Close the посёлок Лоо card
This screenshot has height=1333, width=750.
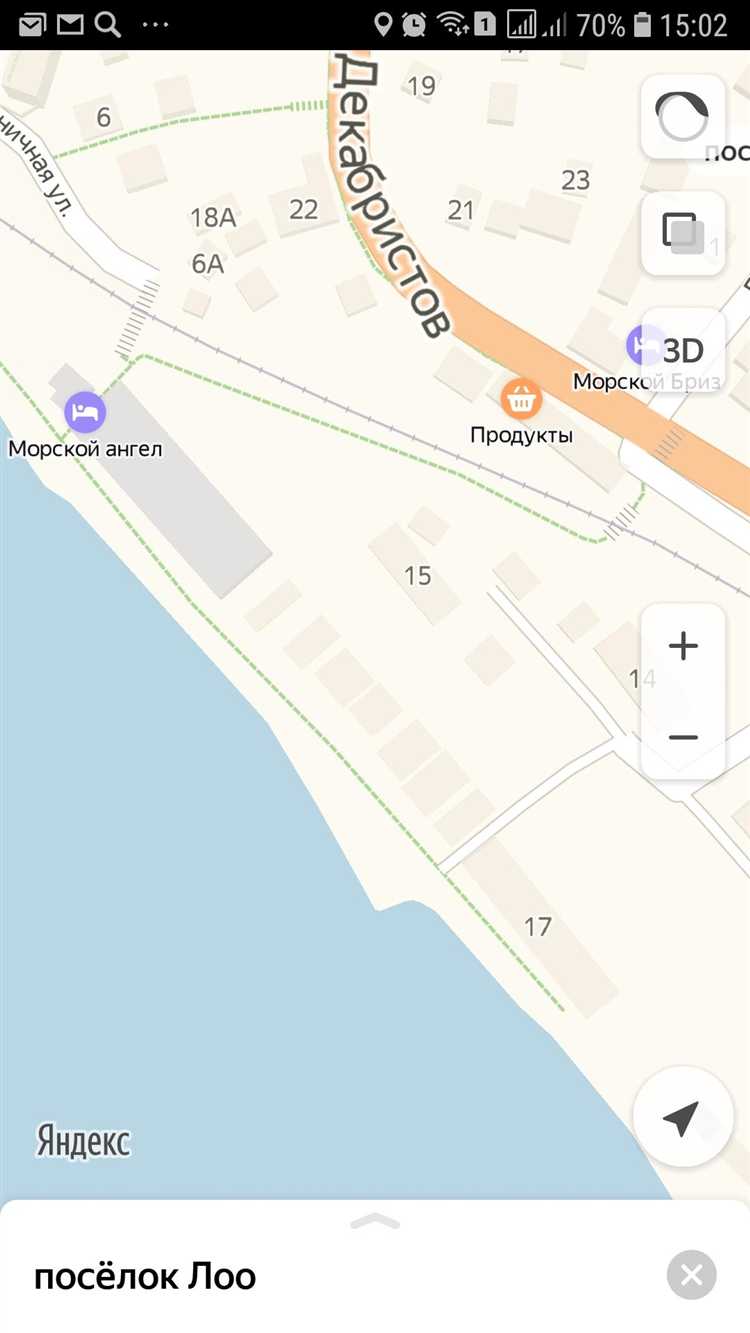pos(691,1275)
